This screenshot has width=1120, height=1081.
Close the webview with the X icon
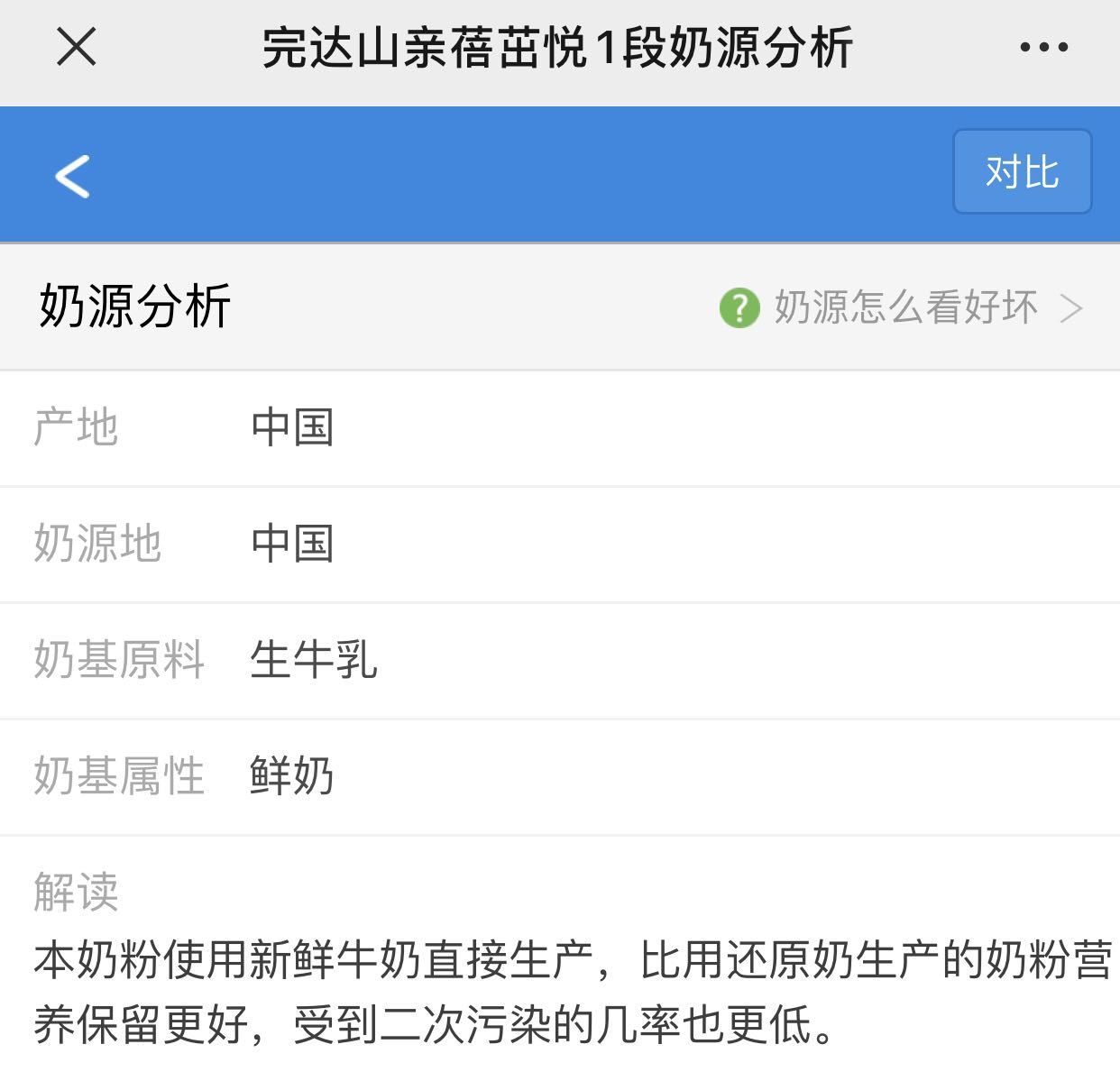click(76, 47)
